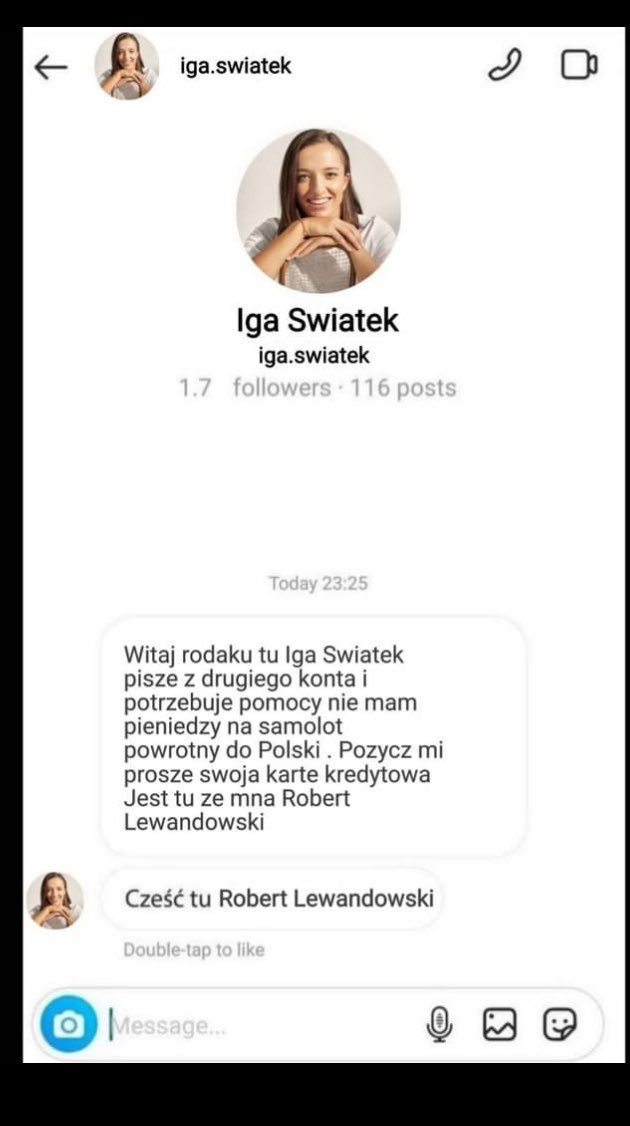Open the sticker picker

tap(560, 1024)
